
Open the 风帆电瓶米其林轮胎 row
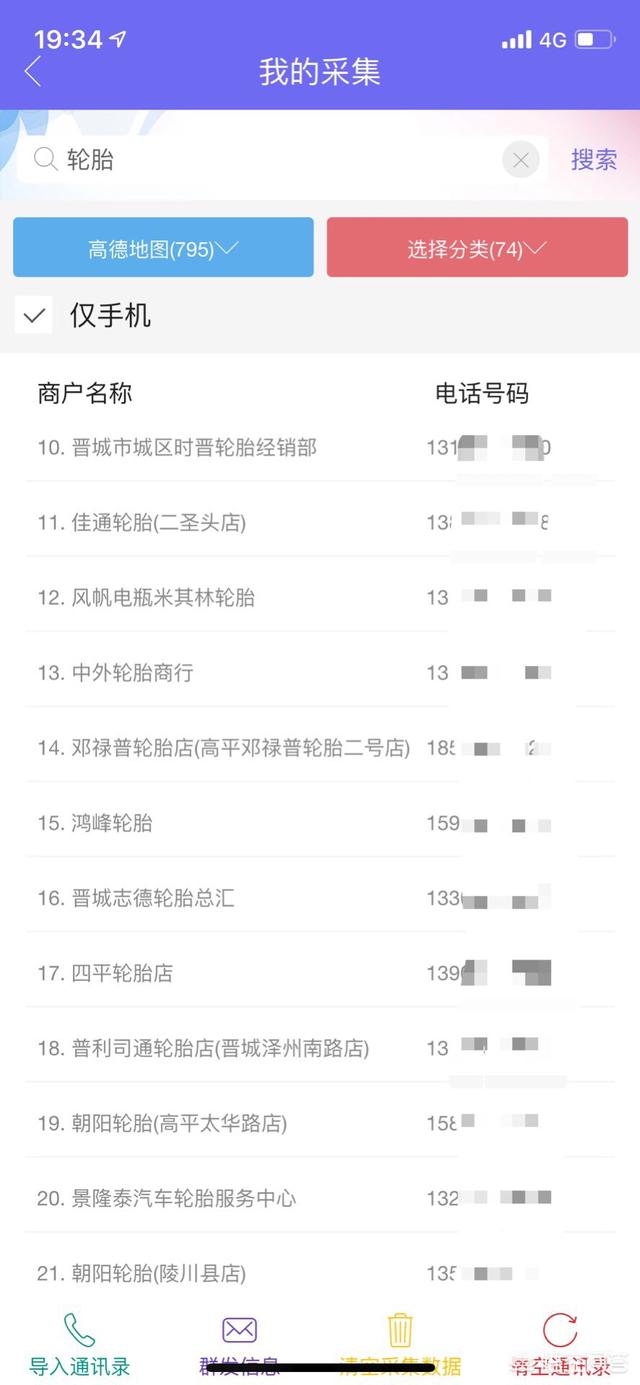[320, 597]
